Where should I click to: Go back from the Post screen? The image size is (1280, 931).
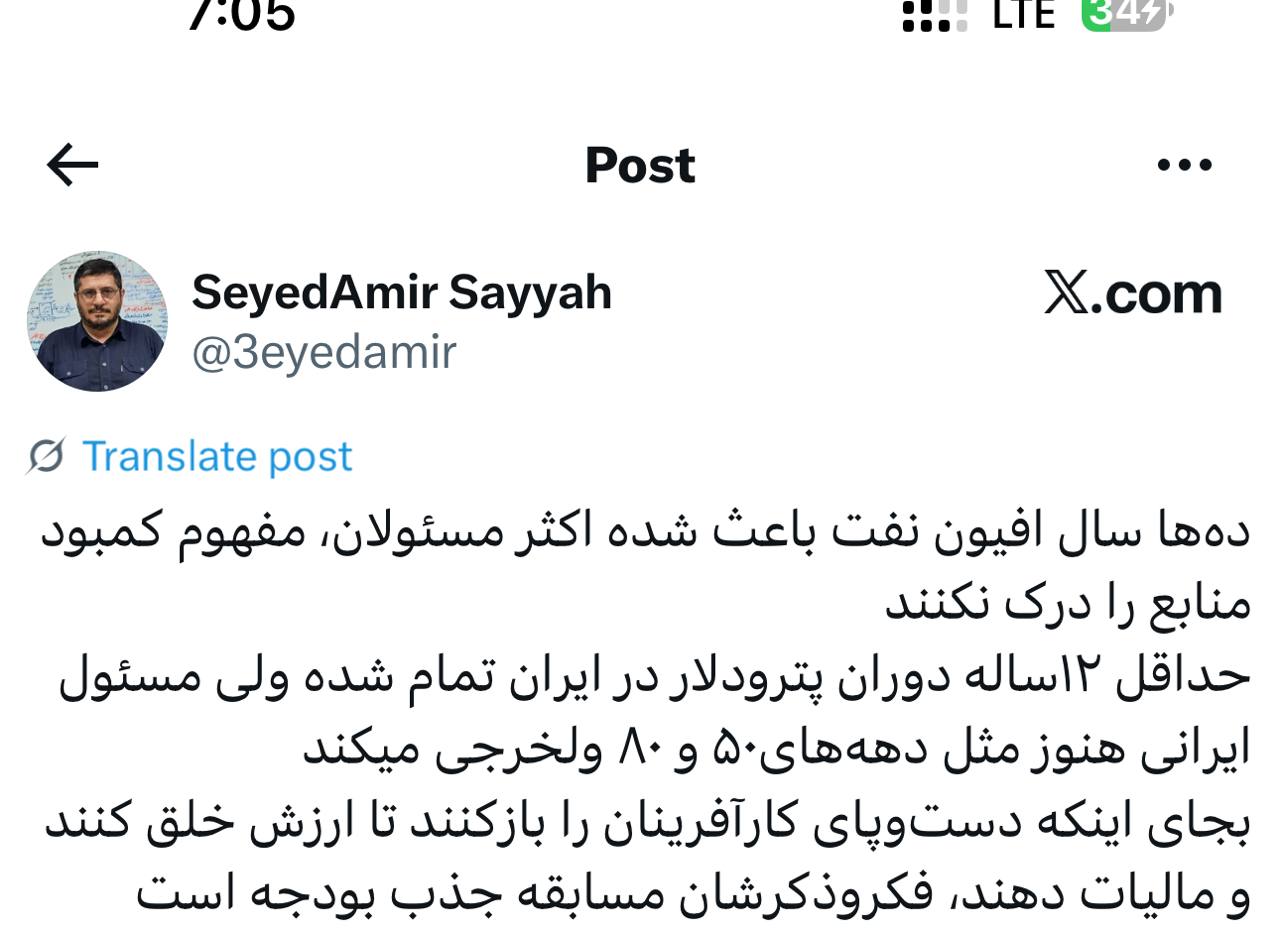tap(73, 165)
